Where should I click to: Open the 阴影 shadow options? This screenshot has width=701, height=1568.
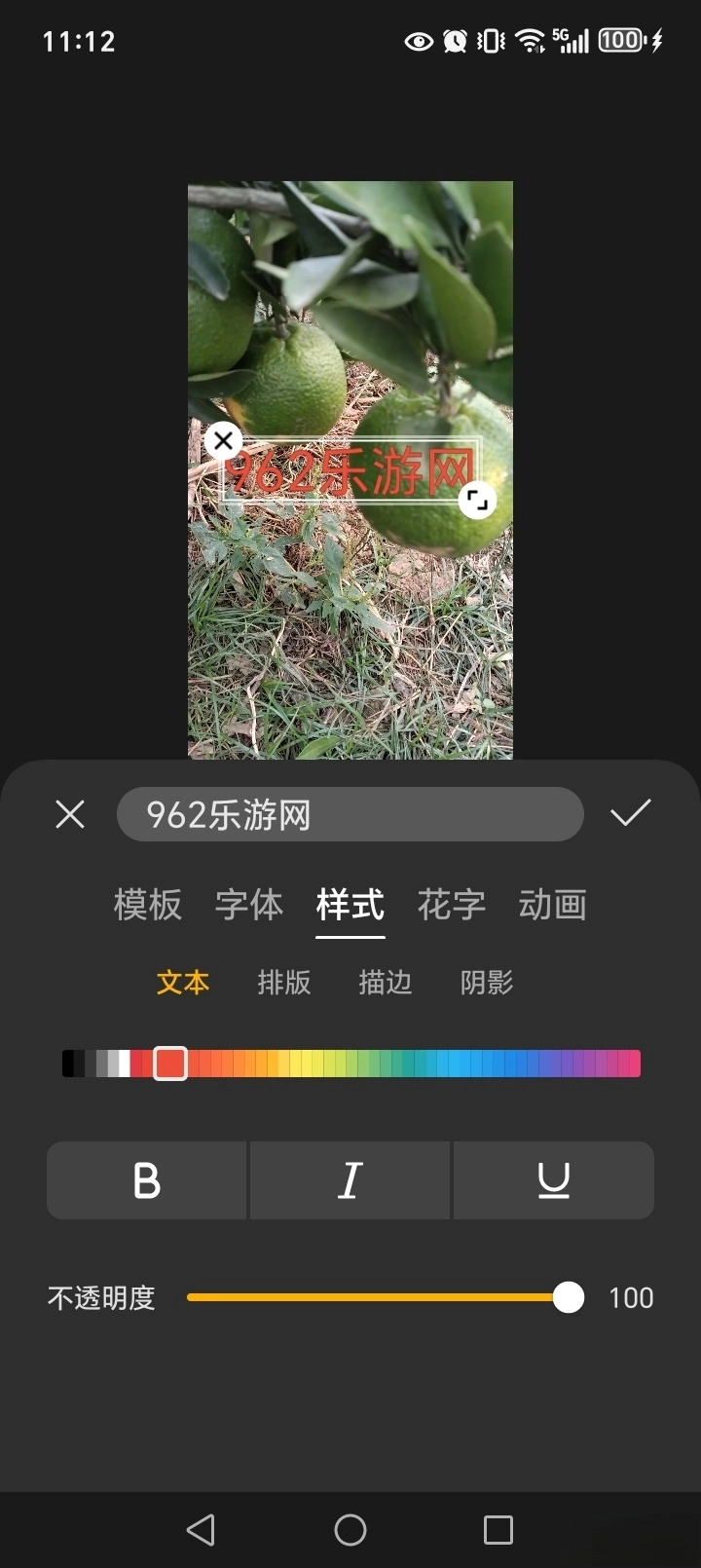pos(487,983)
